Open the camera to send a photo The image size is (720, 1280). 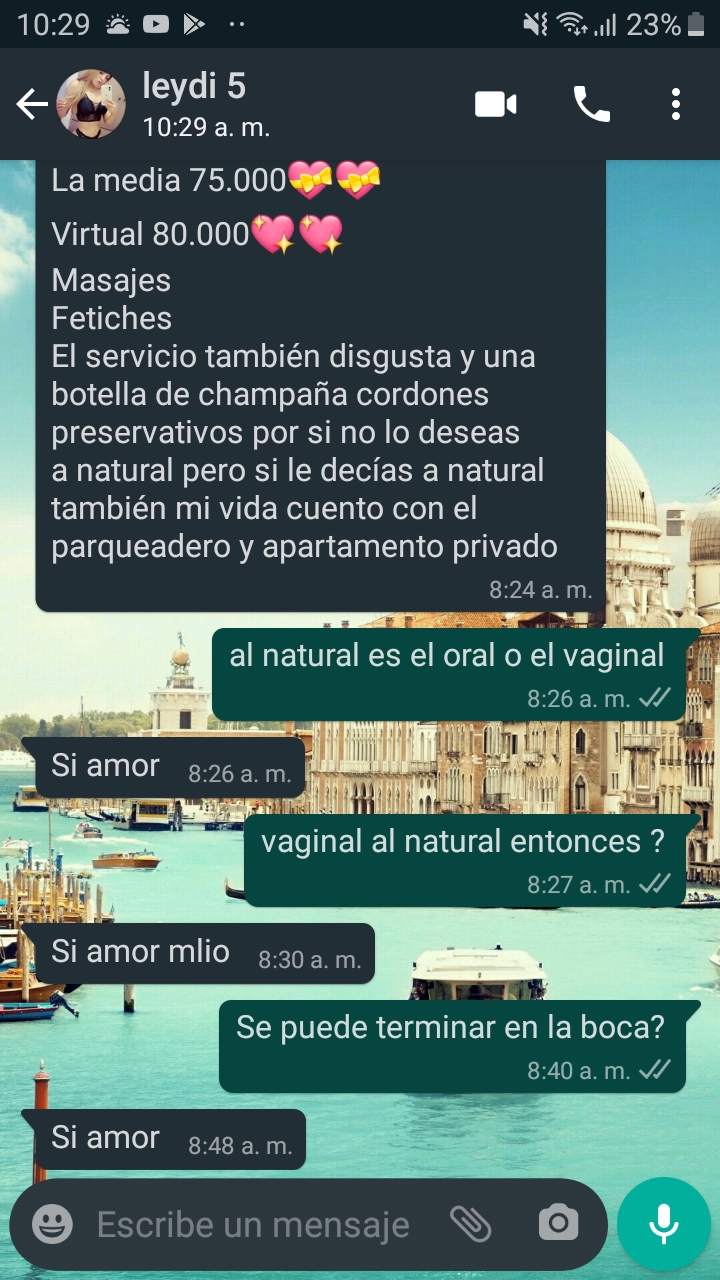[x=558, y=1224]
